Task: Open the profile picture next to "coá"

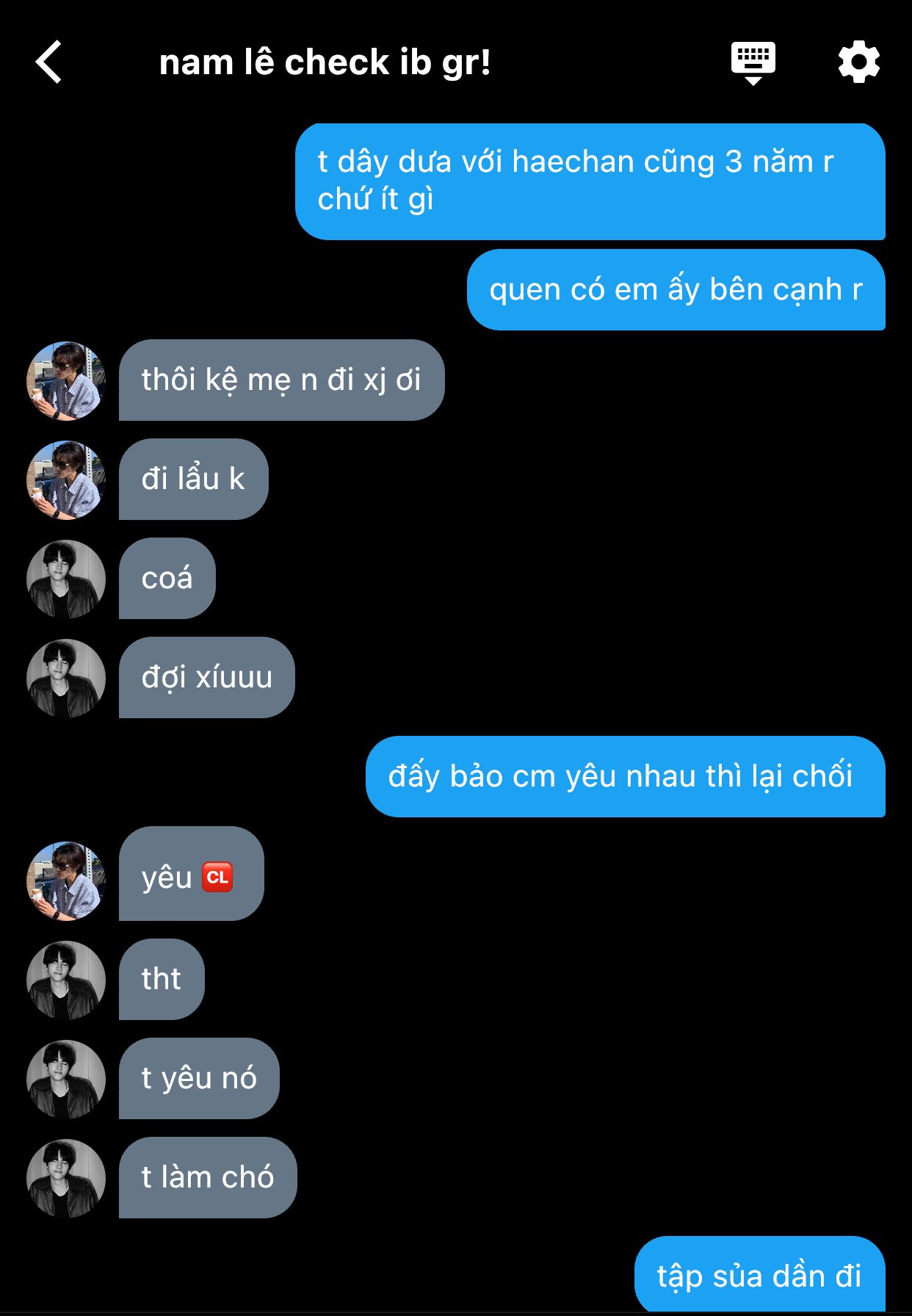Action: coord(66,579)
